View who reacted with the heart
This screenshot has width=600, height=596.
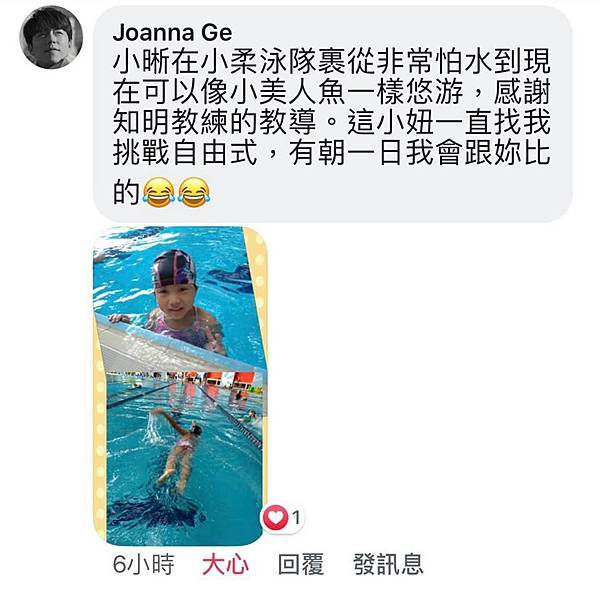(x=281, y=518)
